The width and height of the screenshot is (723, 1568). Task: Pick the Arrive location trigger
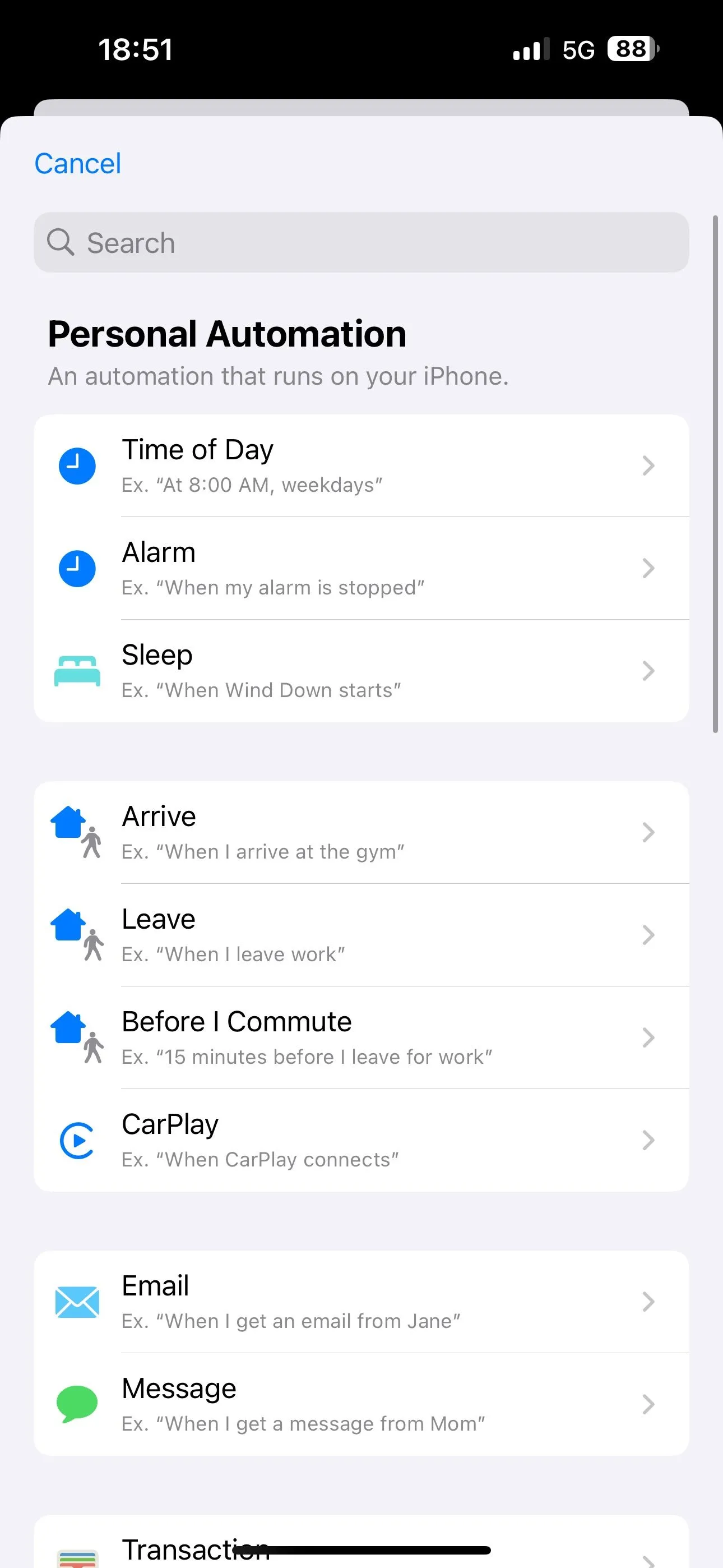pyautogui.click(x=361, y=833)
